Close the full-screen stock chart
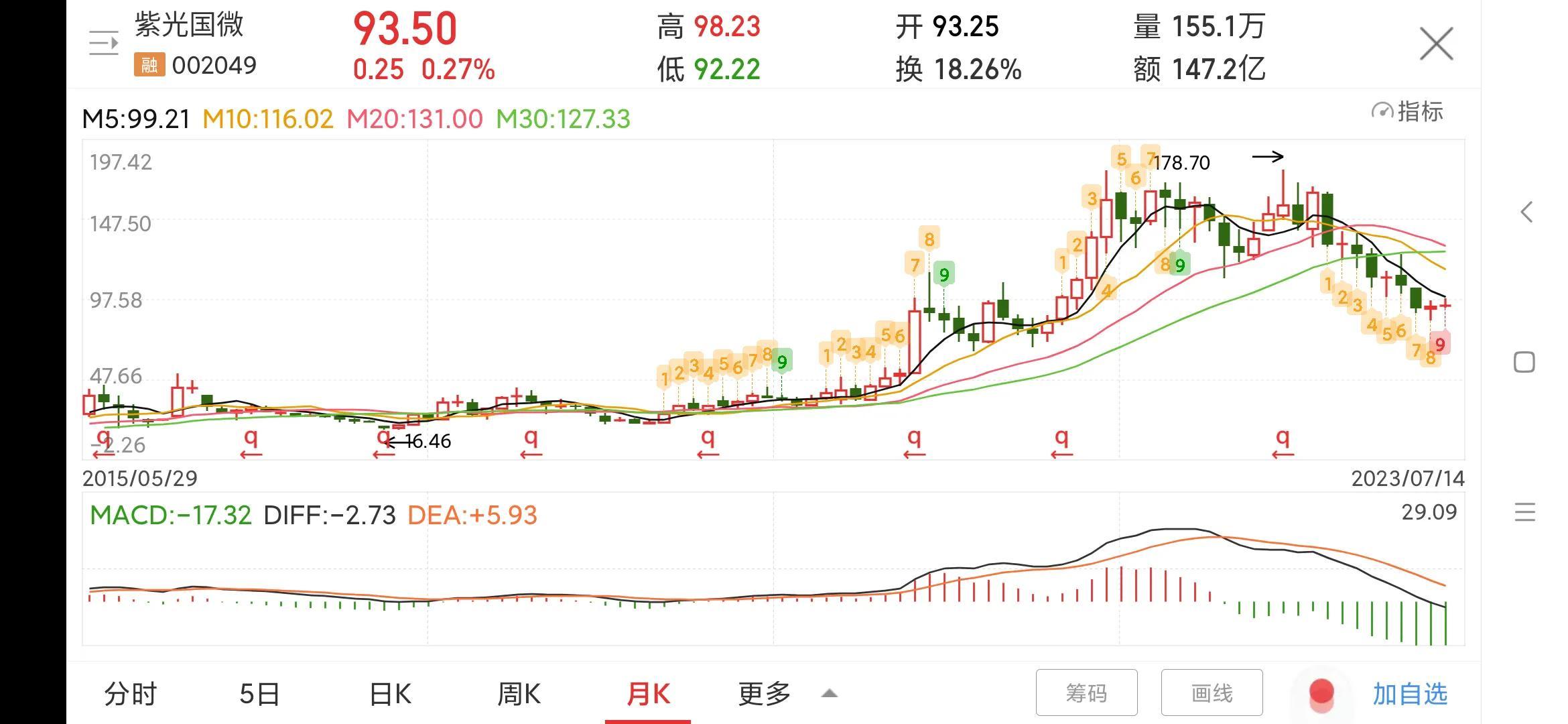This screenshot has height=724, width=1568. (x=1436, y=44)
